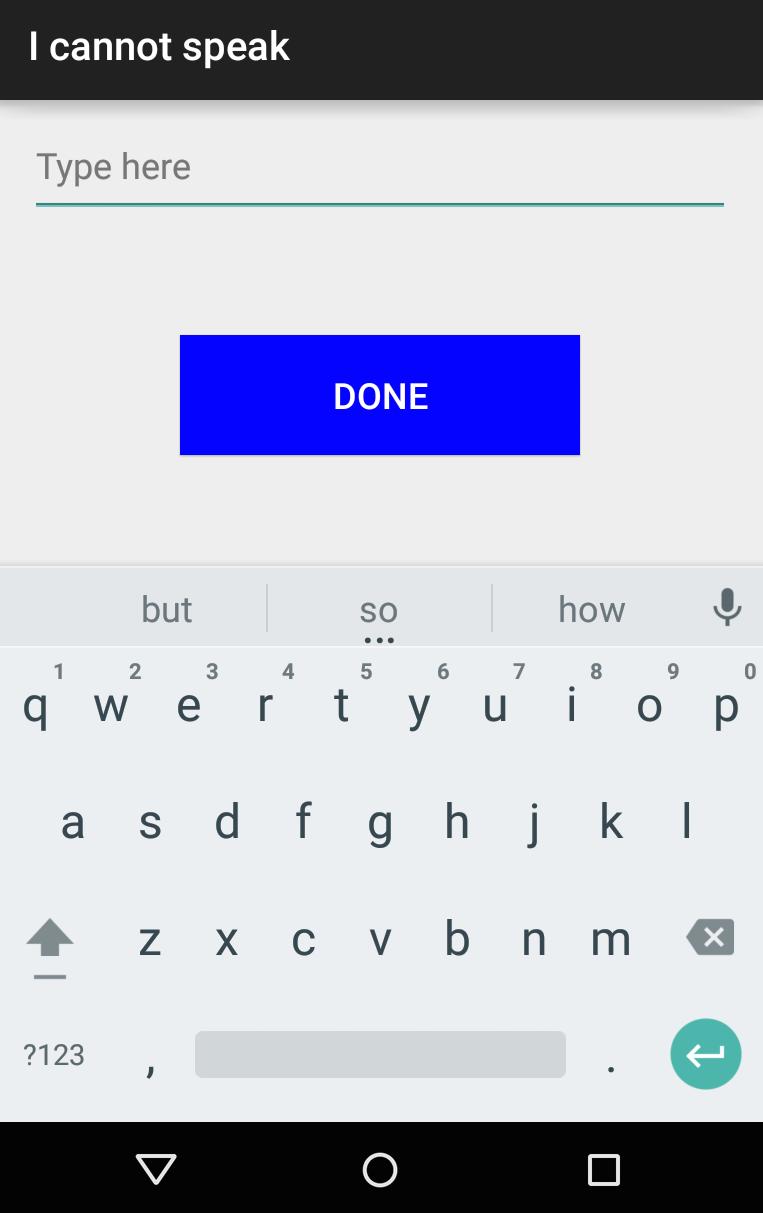Start voice input with the microphone
Image resolution: width=763 pixels, height=1213 pixels.
tap(727, 607)
